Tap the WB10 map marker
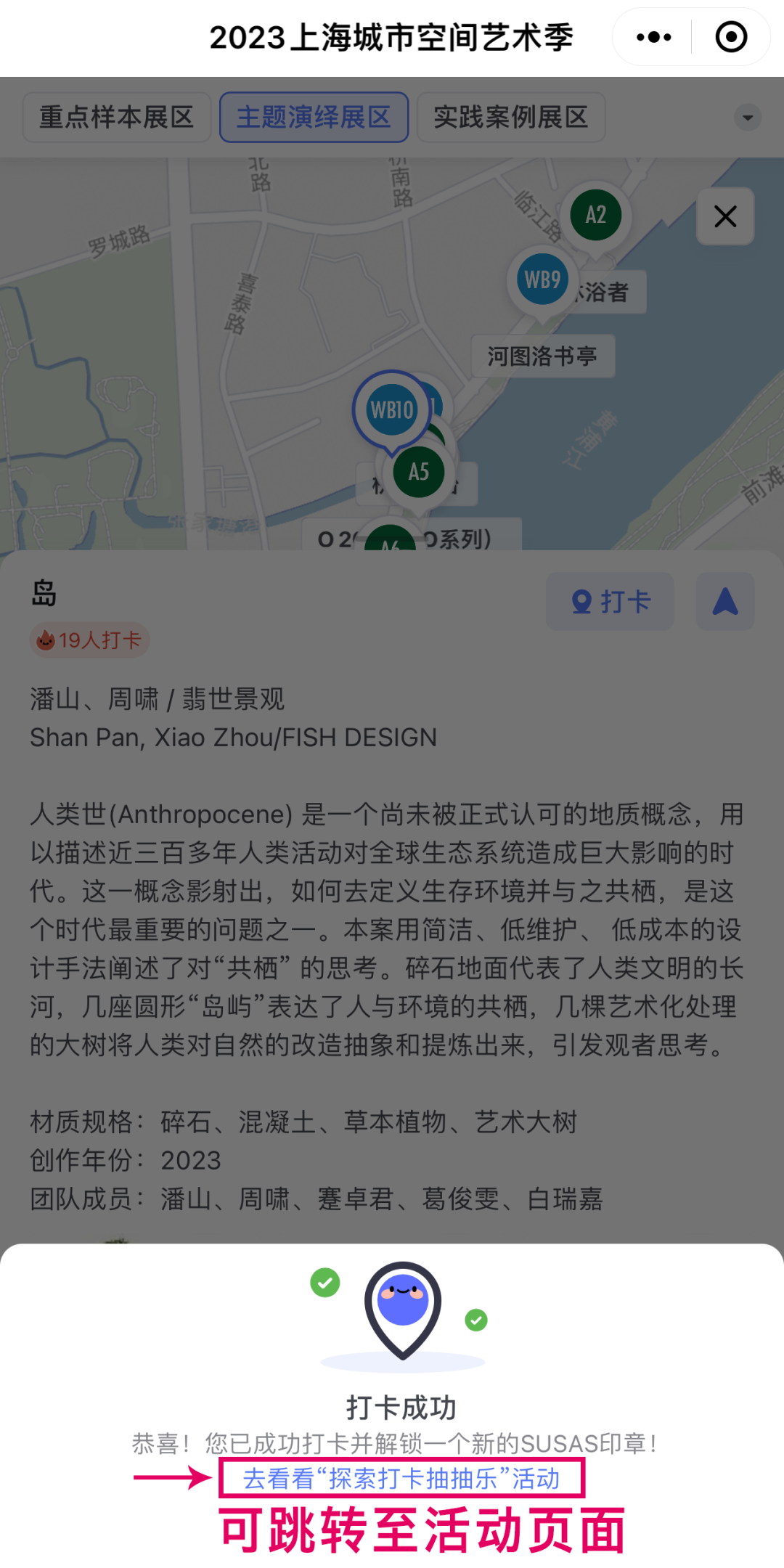Viewport: 784px width, 1568px height. 391,410
